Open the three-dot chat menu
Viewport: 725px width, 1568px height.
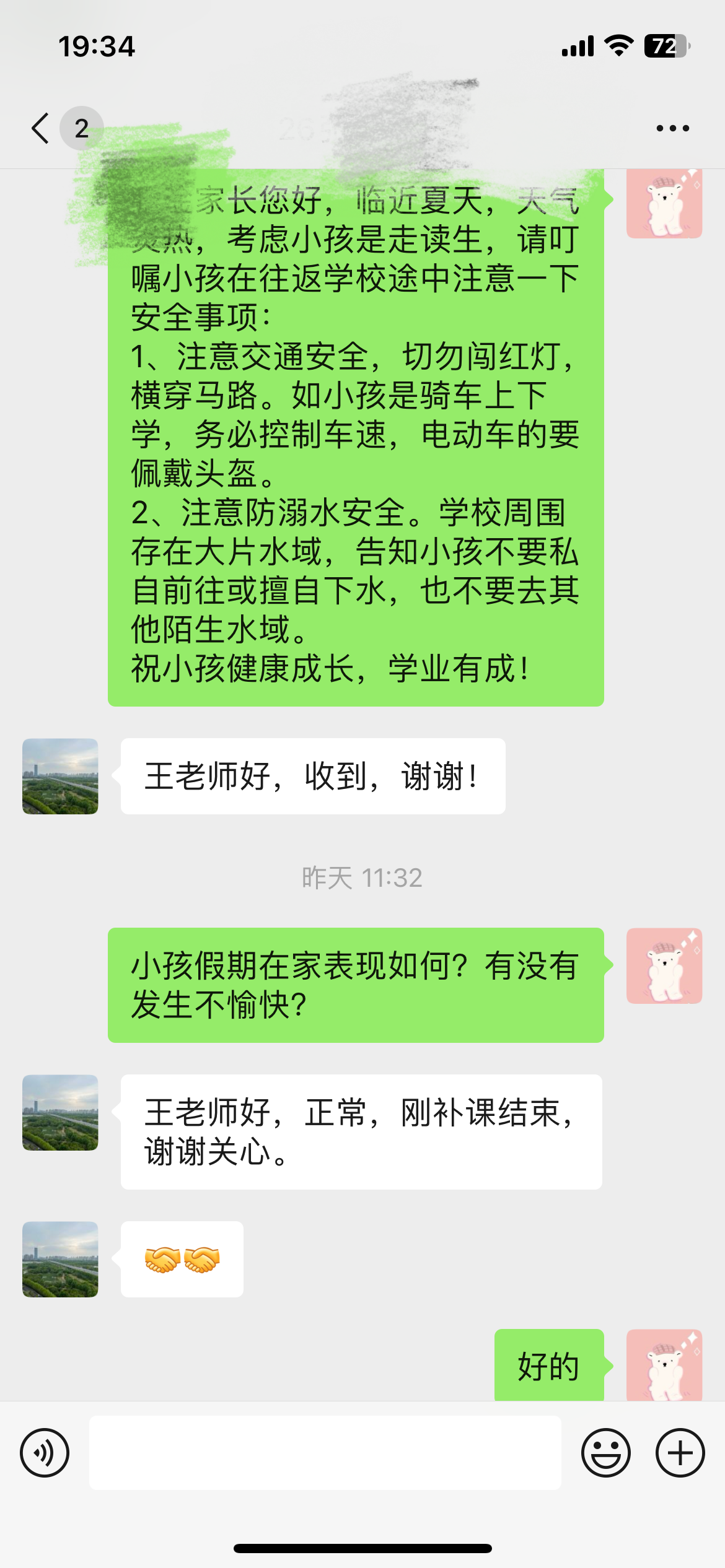[x=672, y=128]
